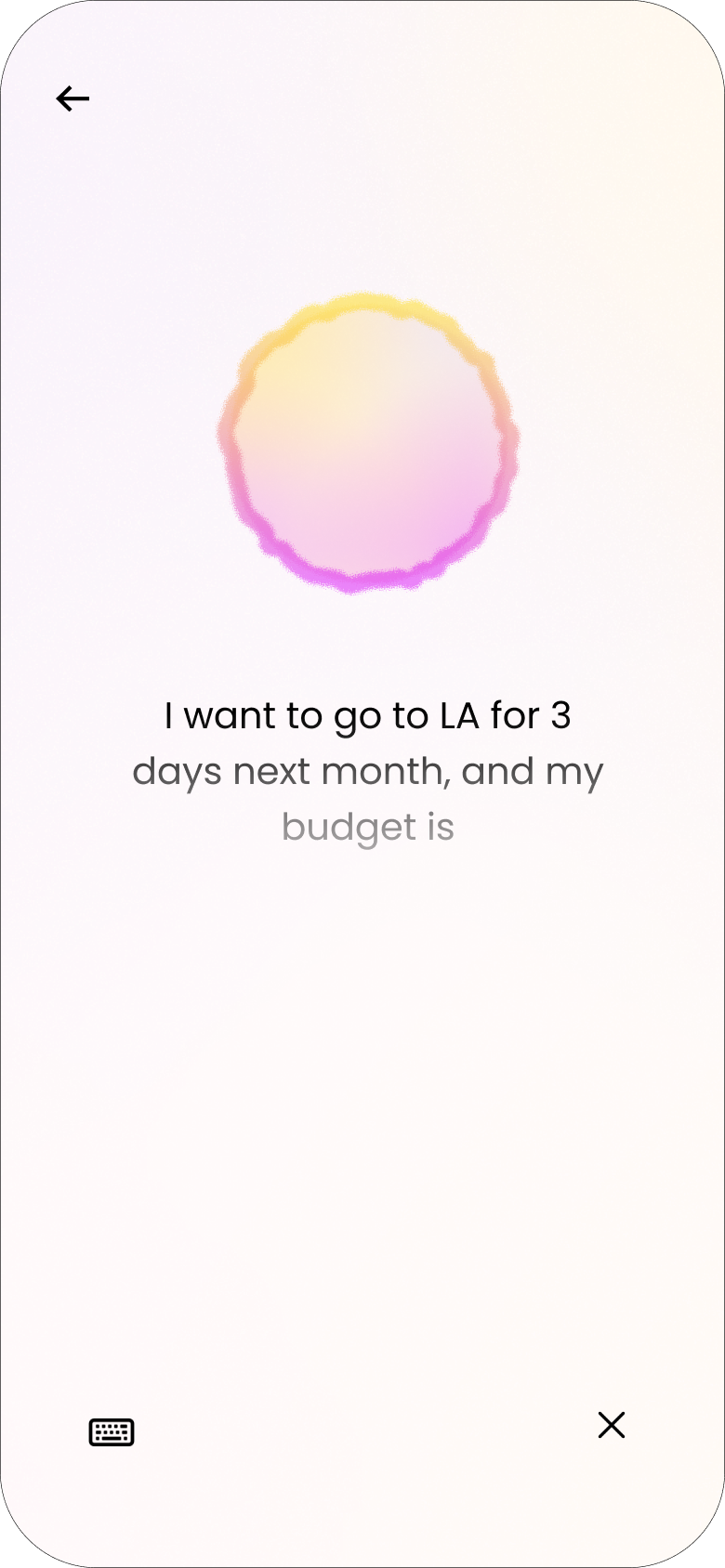The height and width of the screenshot is (1568, 725).
Task: Switch to keyboard input
Action: tap(112, 1432)
